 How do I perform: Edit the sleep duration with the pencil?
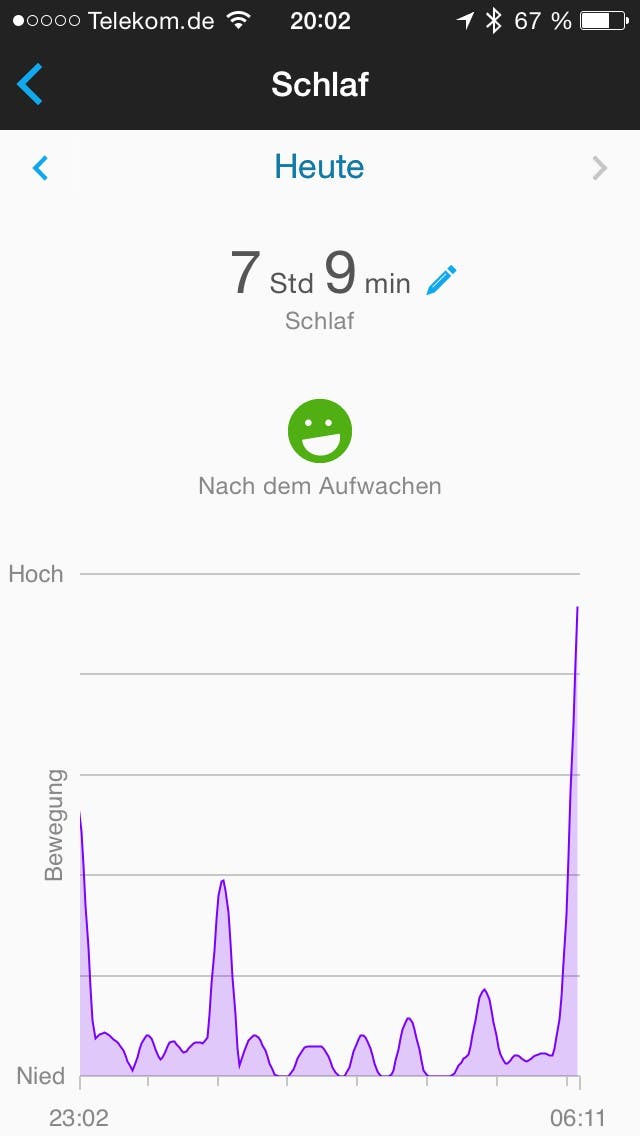click(x=441, y=280)
